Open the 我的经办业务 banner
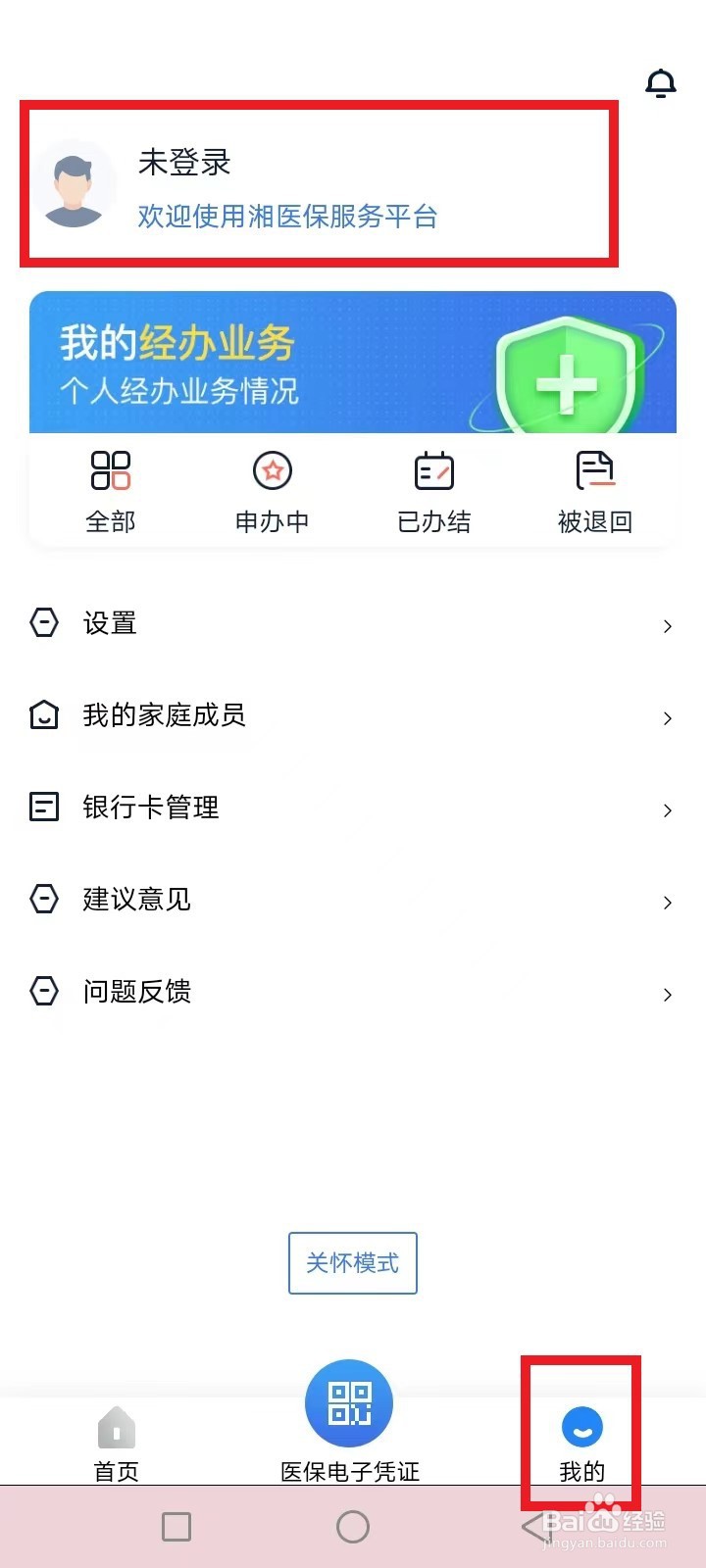Screen dimensions: 706x1568 [352, 364]
